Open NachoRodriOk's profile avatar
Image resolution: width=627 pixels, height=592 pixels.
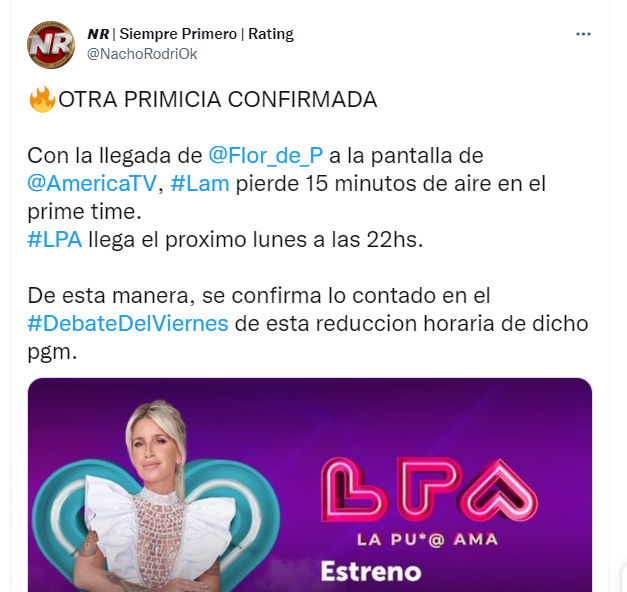coord(49,45)
